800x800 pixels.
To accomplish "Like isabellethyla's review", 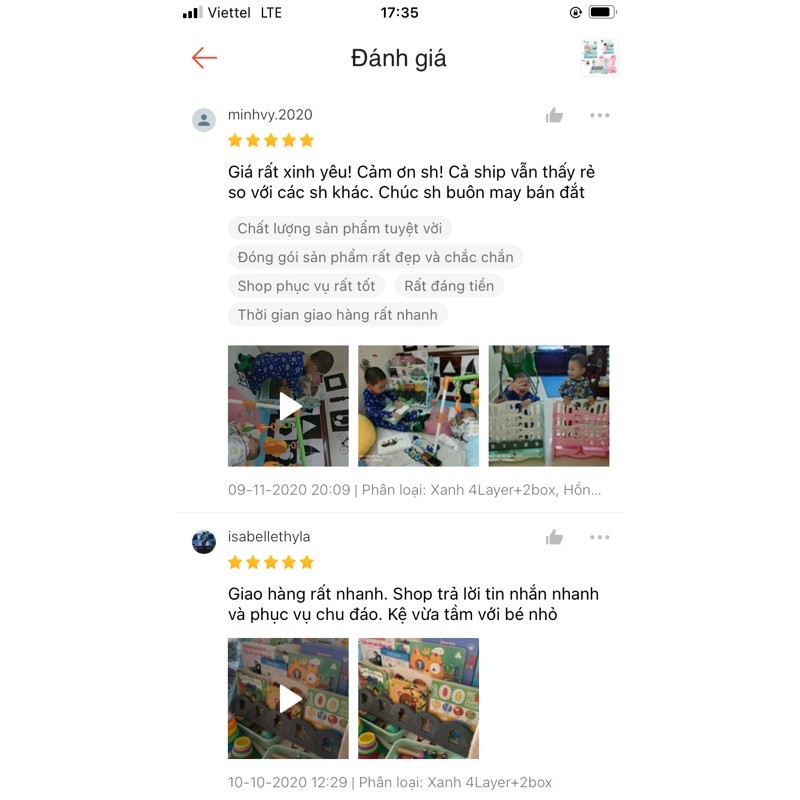I will click(x=554, y=538).
